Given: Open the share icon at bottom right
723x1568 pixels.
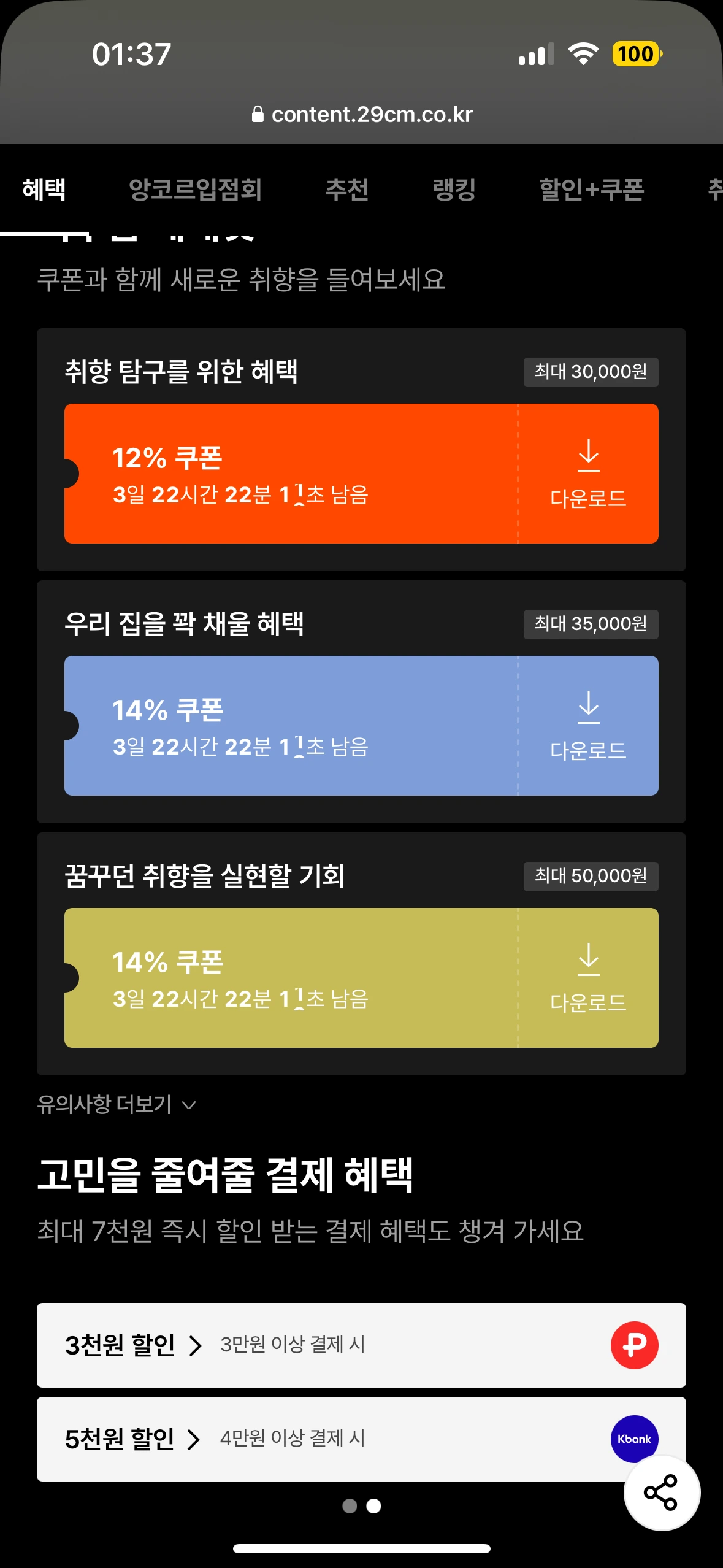Looking at the screenshot, I should (x=661, y=1494).
